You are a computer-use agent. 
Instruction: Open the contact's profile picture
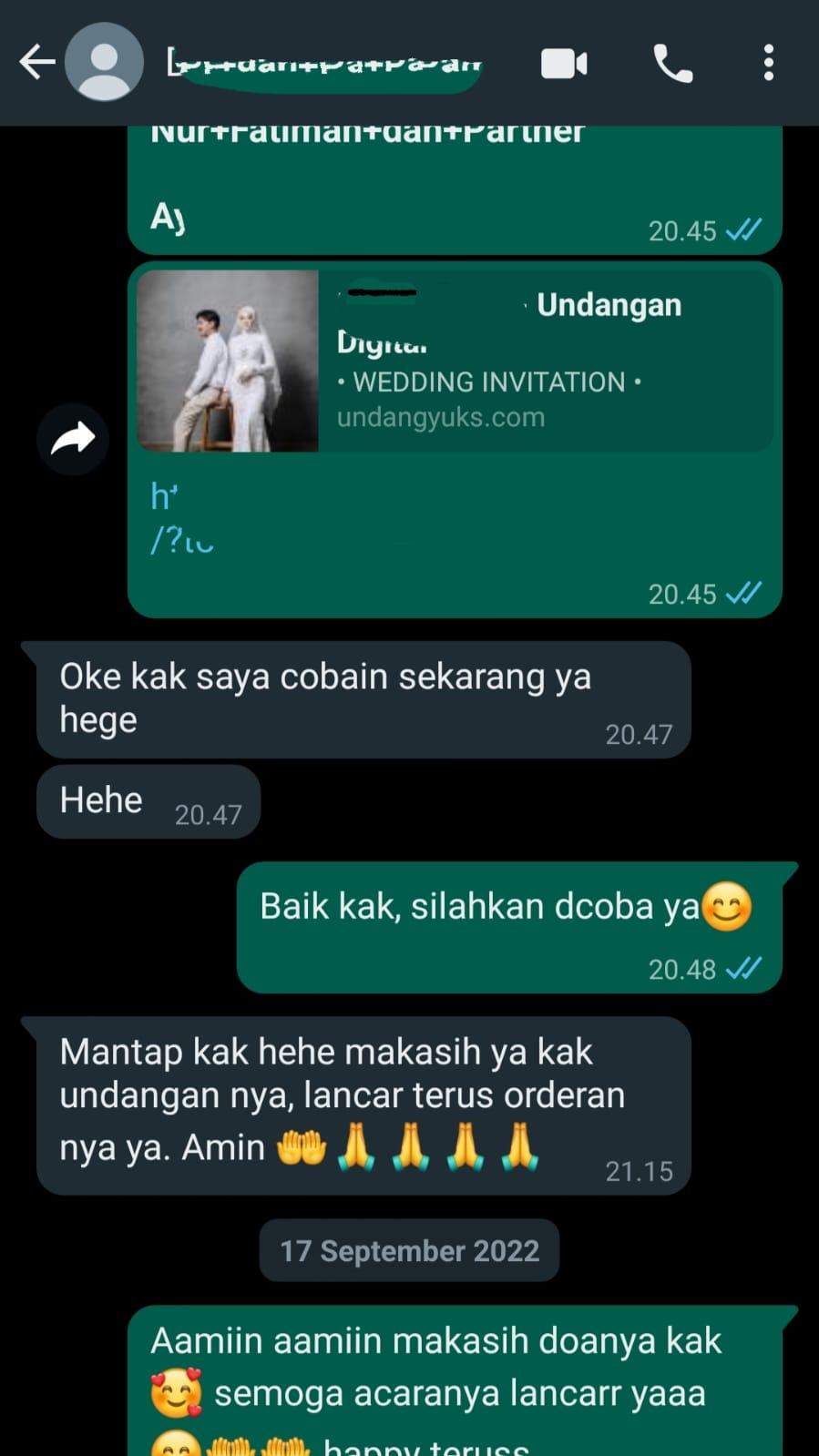click(104, 63)
